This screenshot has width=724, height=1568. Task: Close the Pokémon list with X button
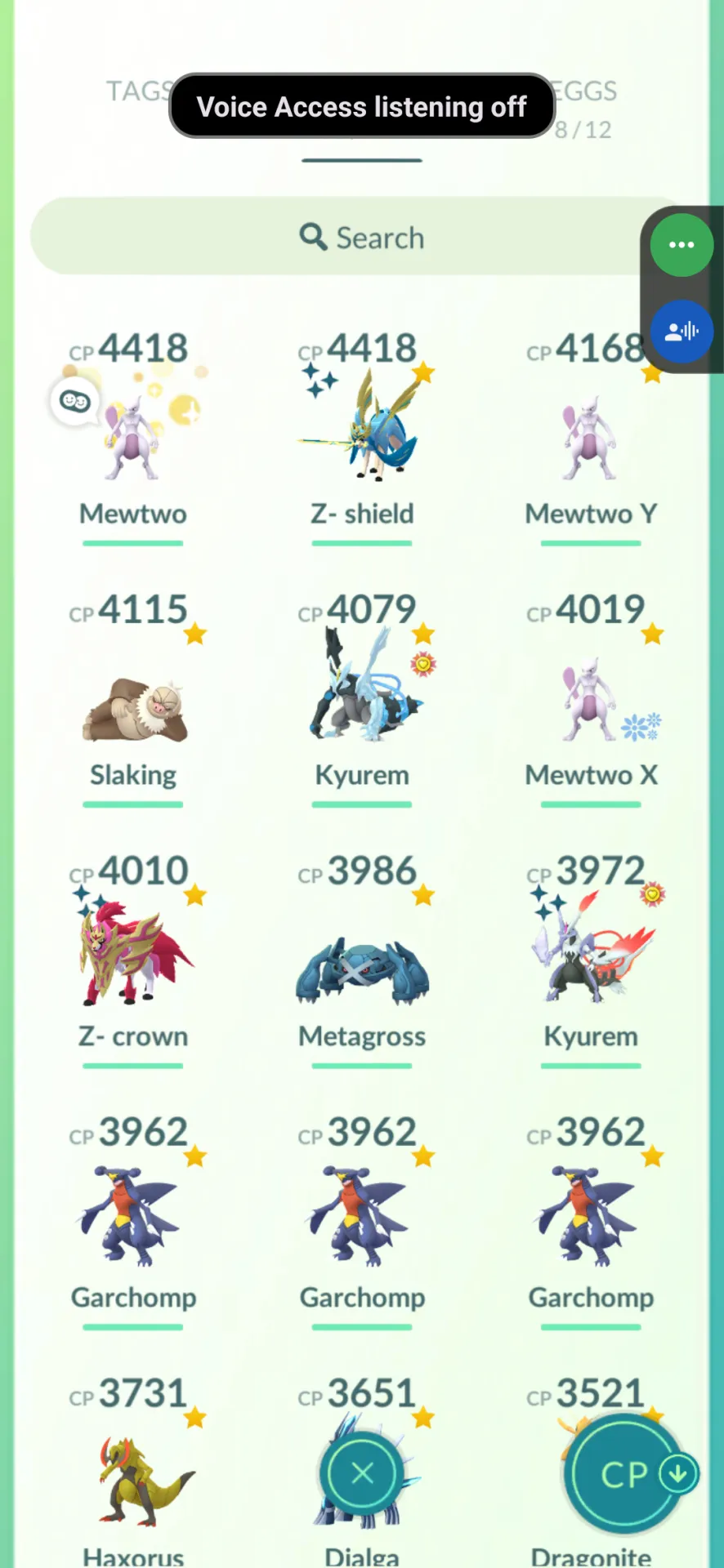[362, 1474]
